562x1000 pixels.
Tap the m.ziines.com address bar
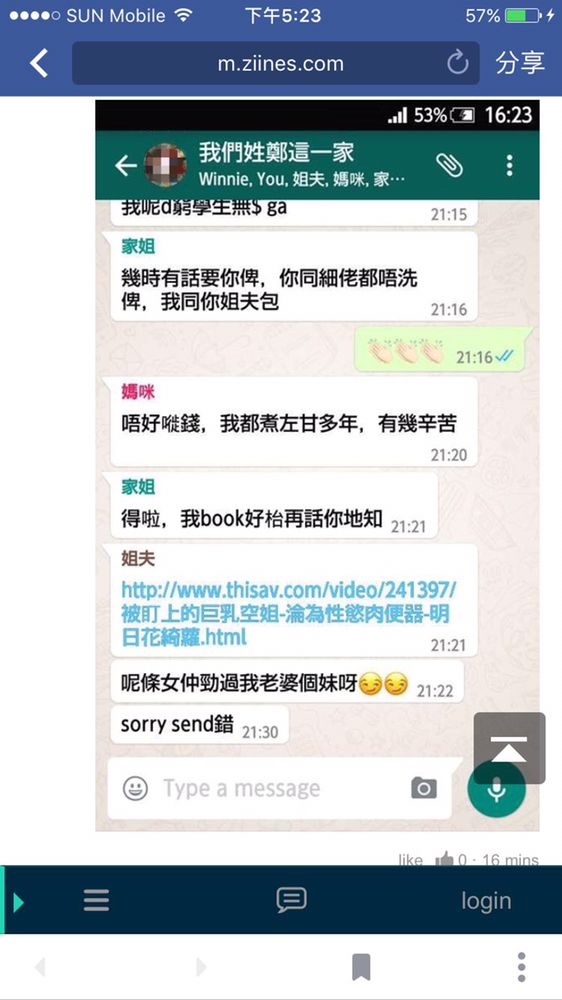(276, 63)
